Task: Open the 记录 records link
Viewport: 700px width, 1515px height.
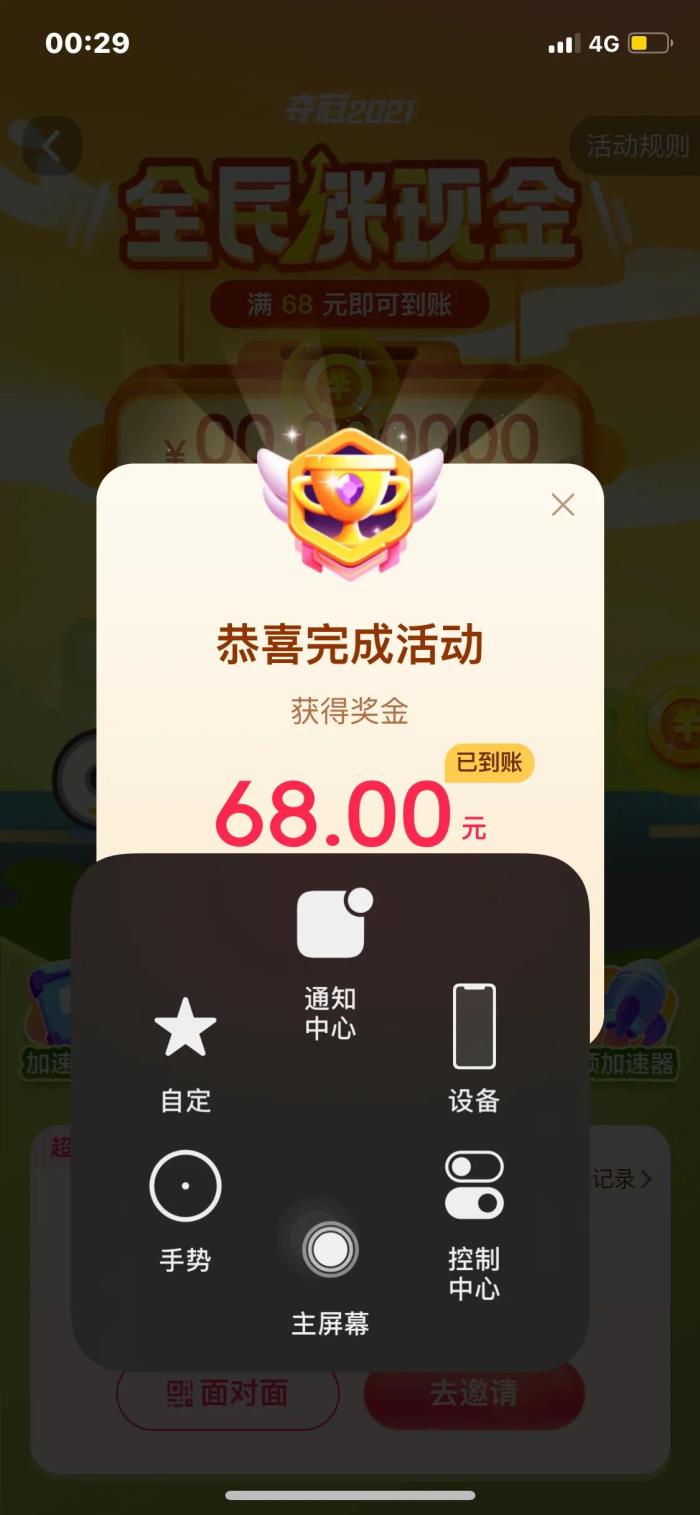Action: click(x=621, y=1179)
